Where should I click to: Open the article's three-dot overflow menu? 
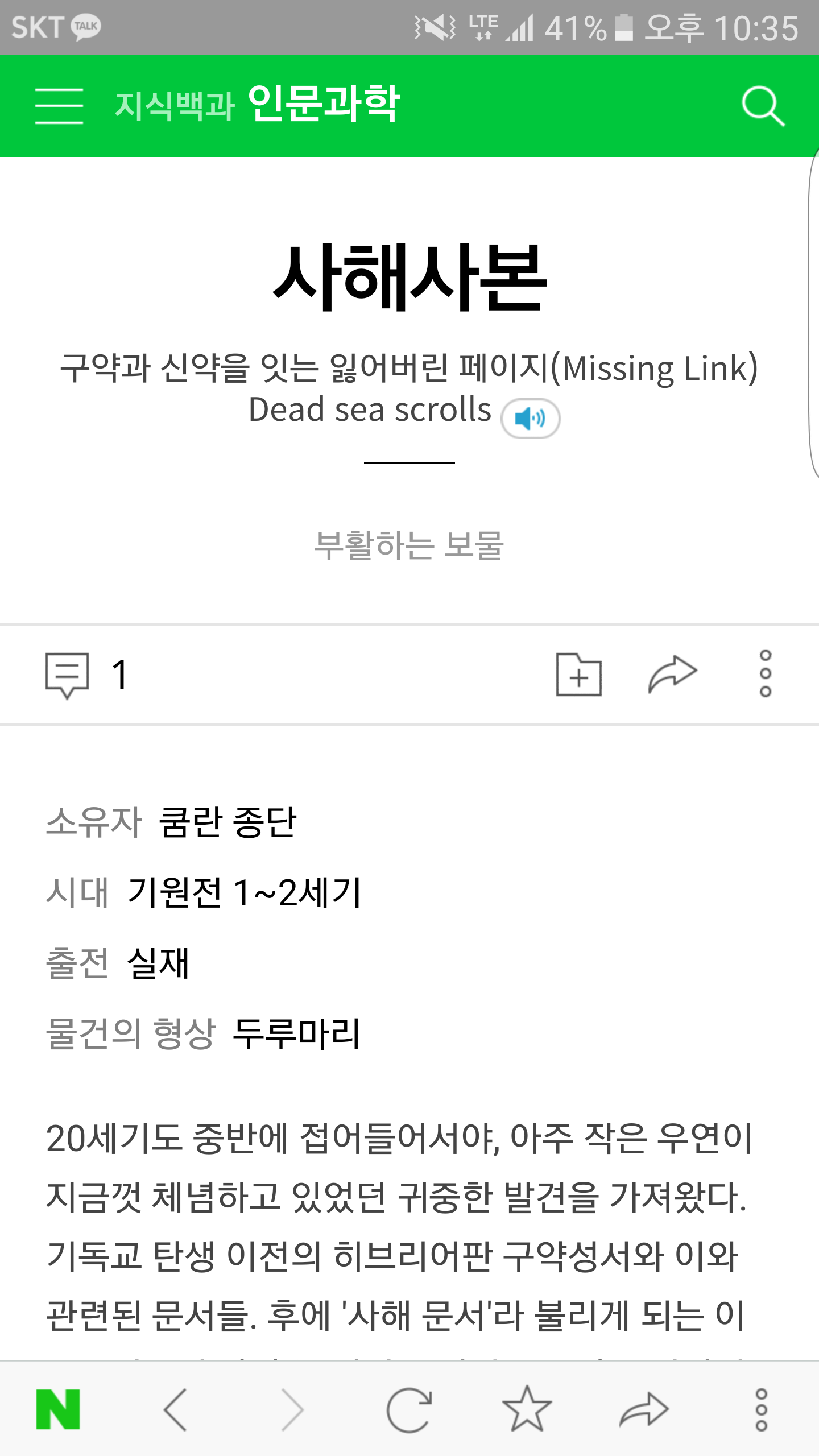[766, 673]
